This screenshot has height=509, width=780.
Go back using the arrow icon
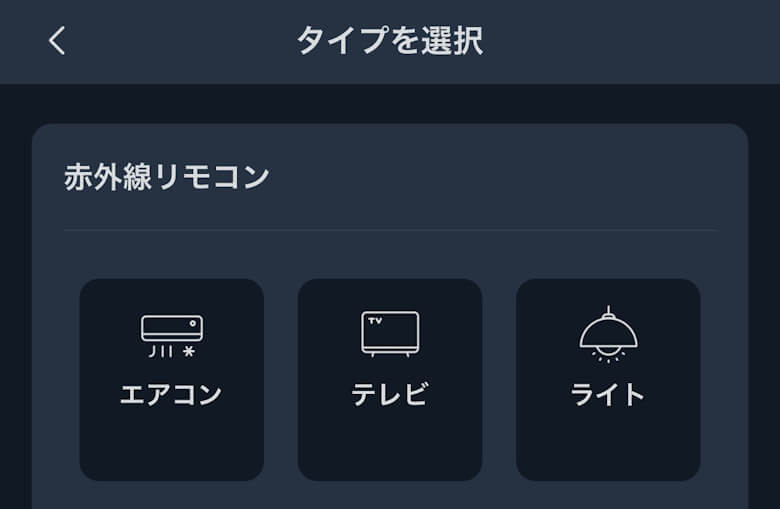coord(57,41)
